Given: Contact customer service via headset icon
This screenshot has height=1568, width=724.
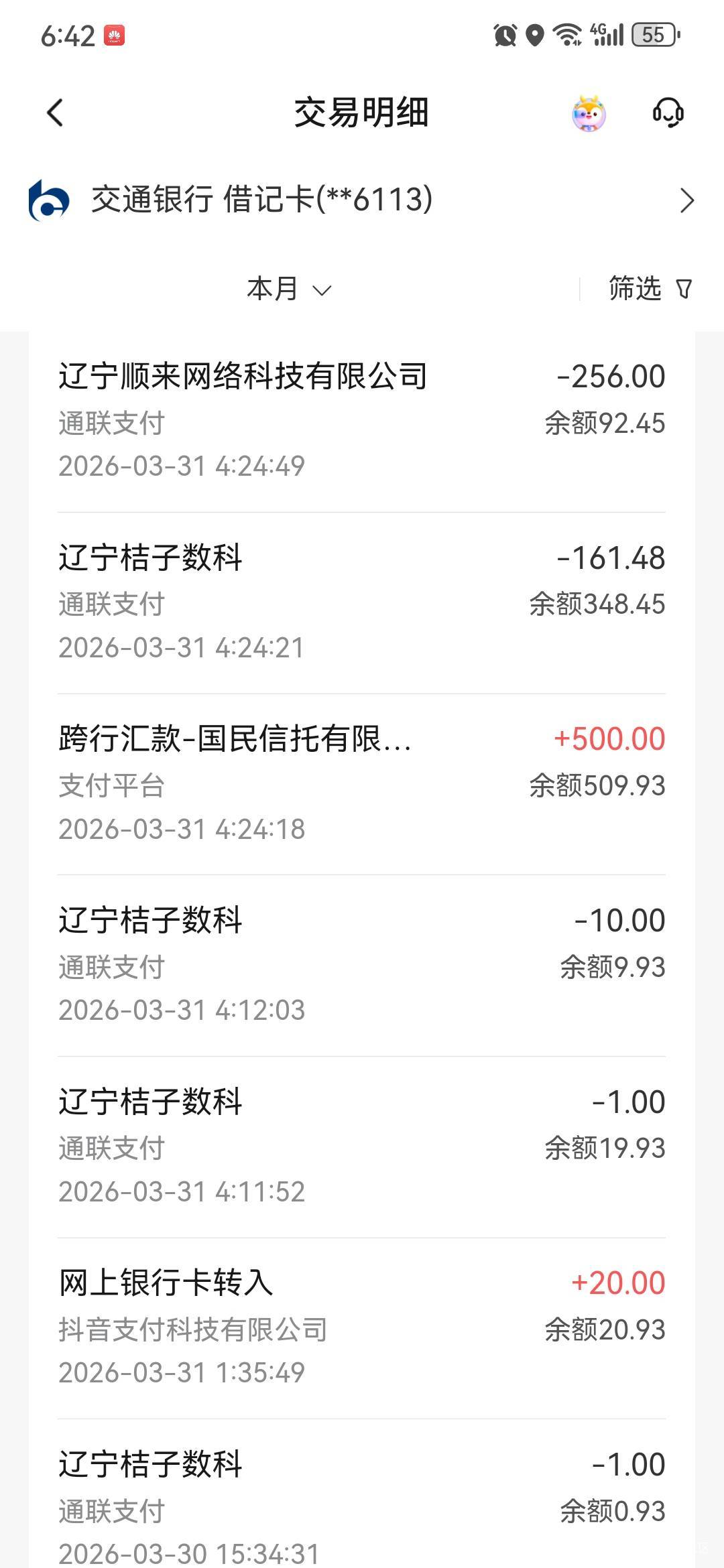Looking at the screenshot, I should pyautogui.click(x=668, y=113).
